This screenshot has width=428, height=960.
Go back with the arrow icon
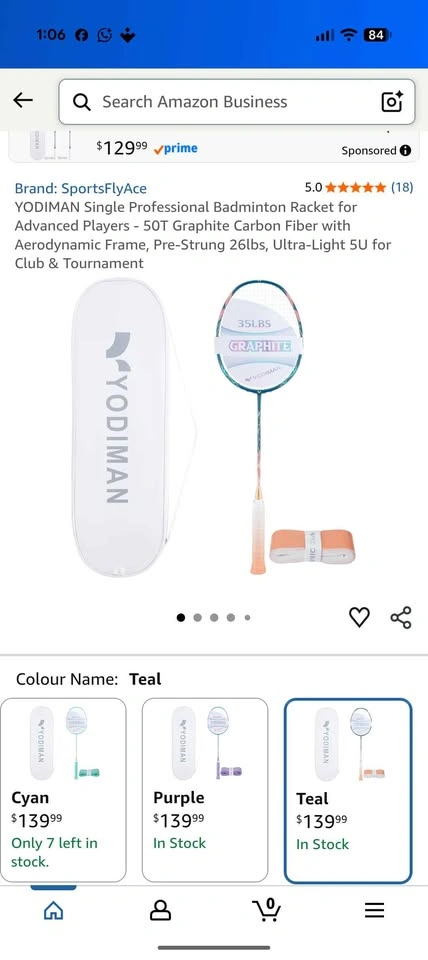(x=23, y=100)
